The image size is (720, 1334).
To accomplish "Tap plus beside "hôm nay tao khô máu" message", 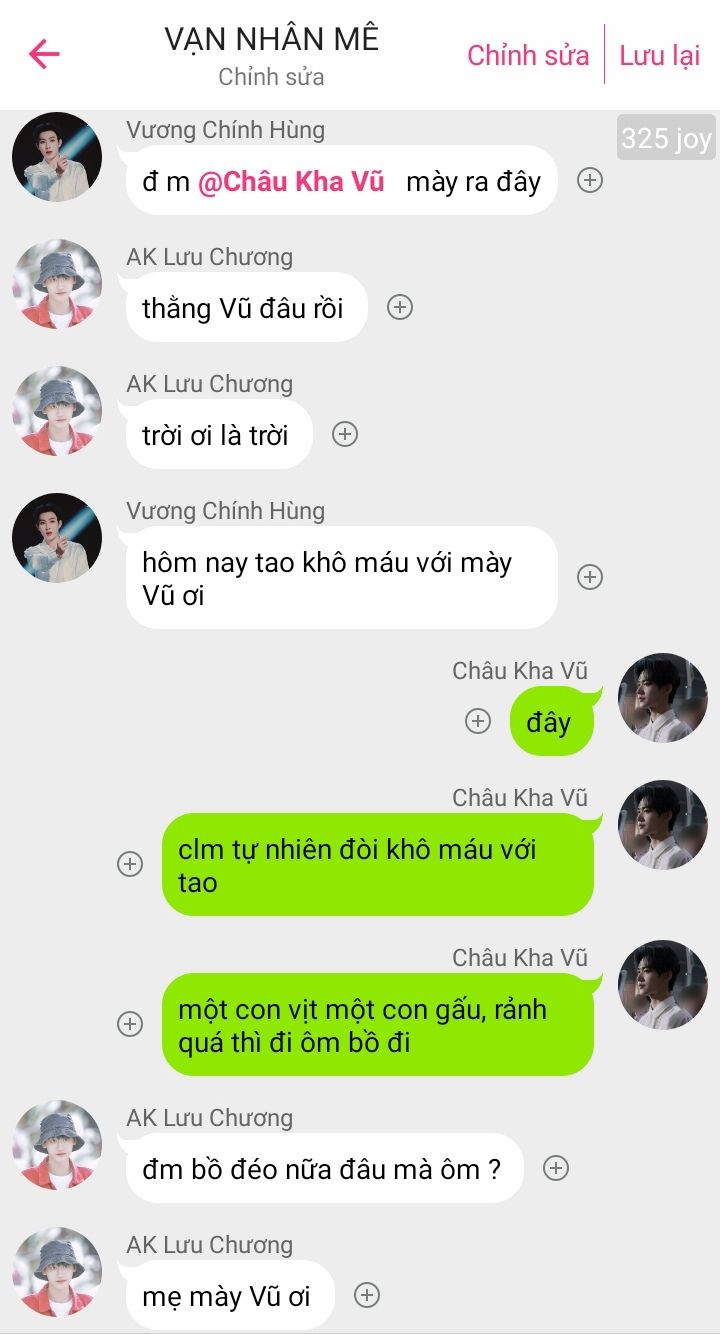I will coord(590,578).
